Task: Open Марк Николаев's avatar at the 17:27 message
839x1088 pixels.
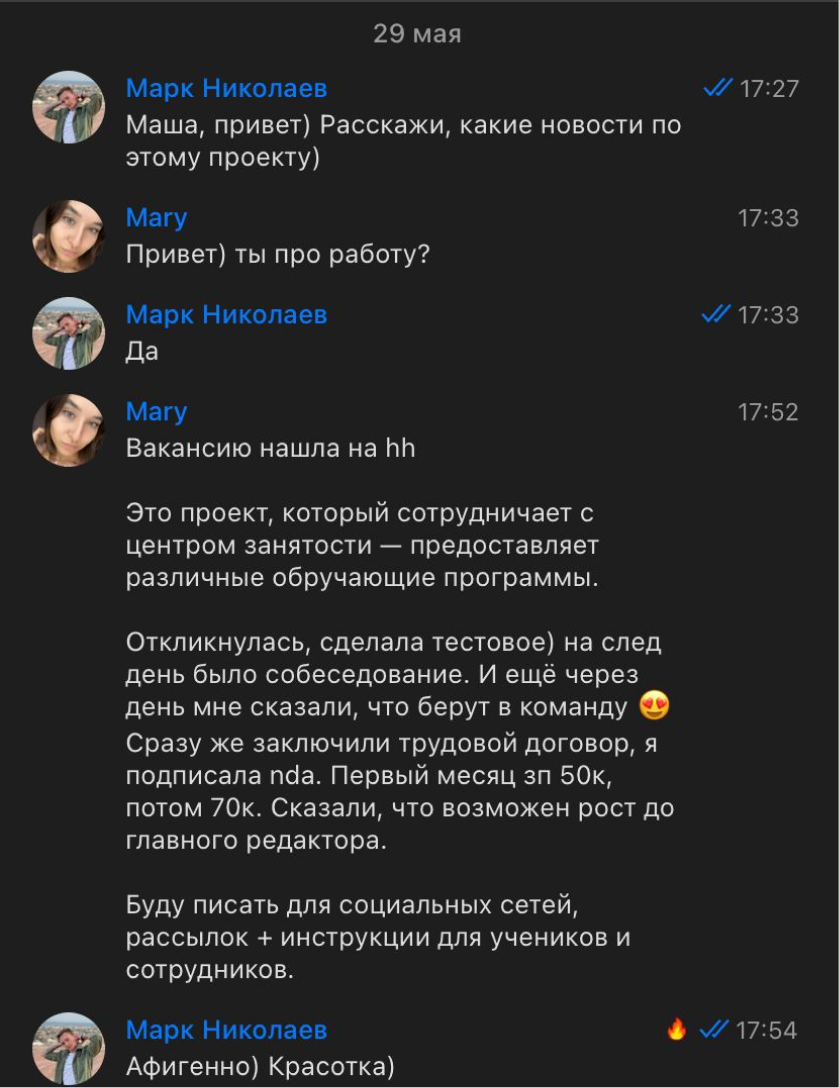Action: tap(69, 107)
